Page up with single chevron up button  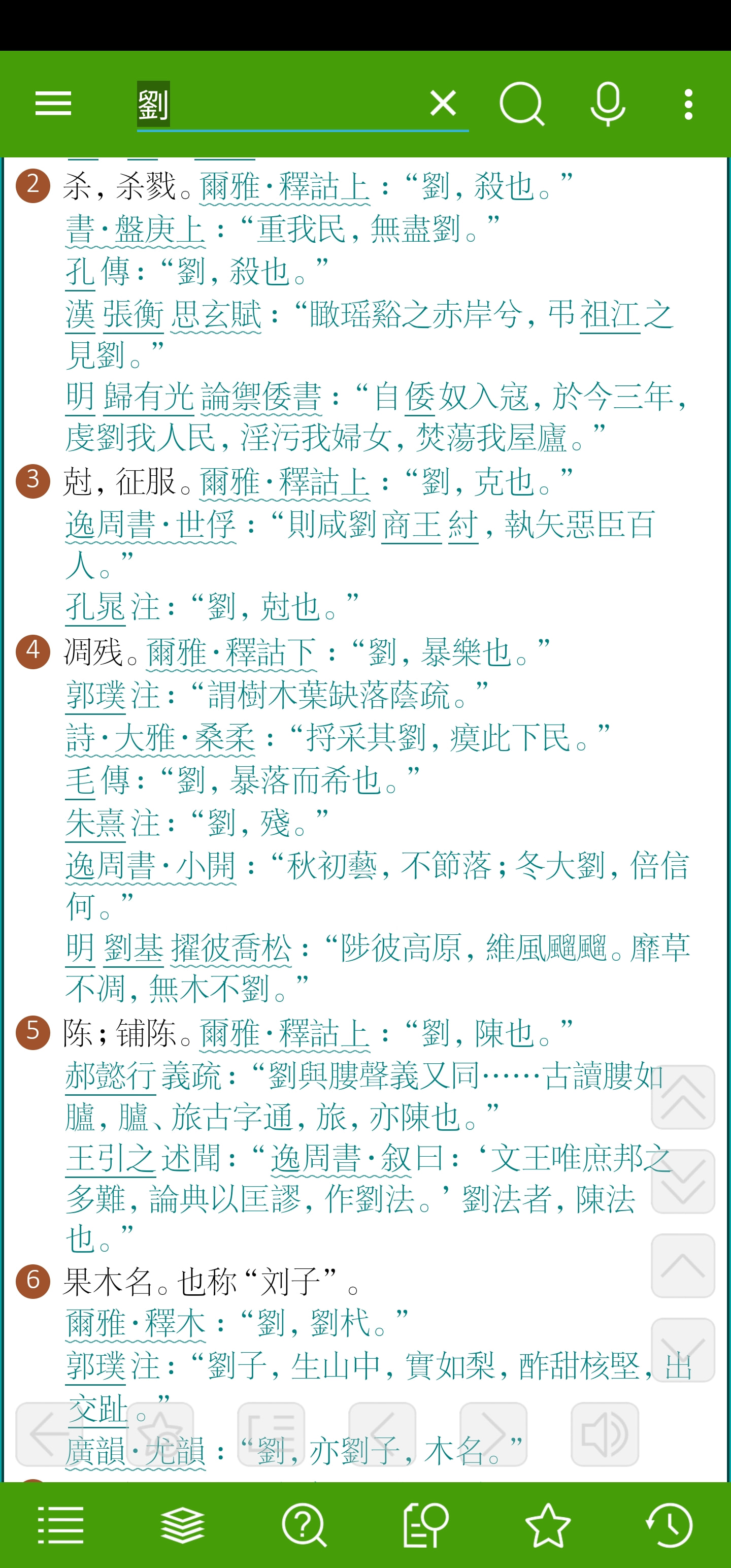click(683, 1265)
